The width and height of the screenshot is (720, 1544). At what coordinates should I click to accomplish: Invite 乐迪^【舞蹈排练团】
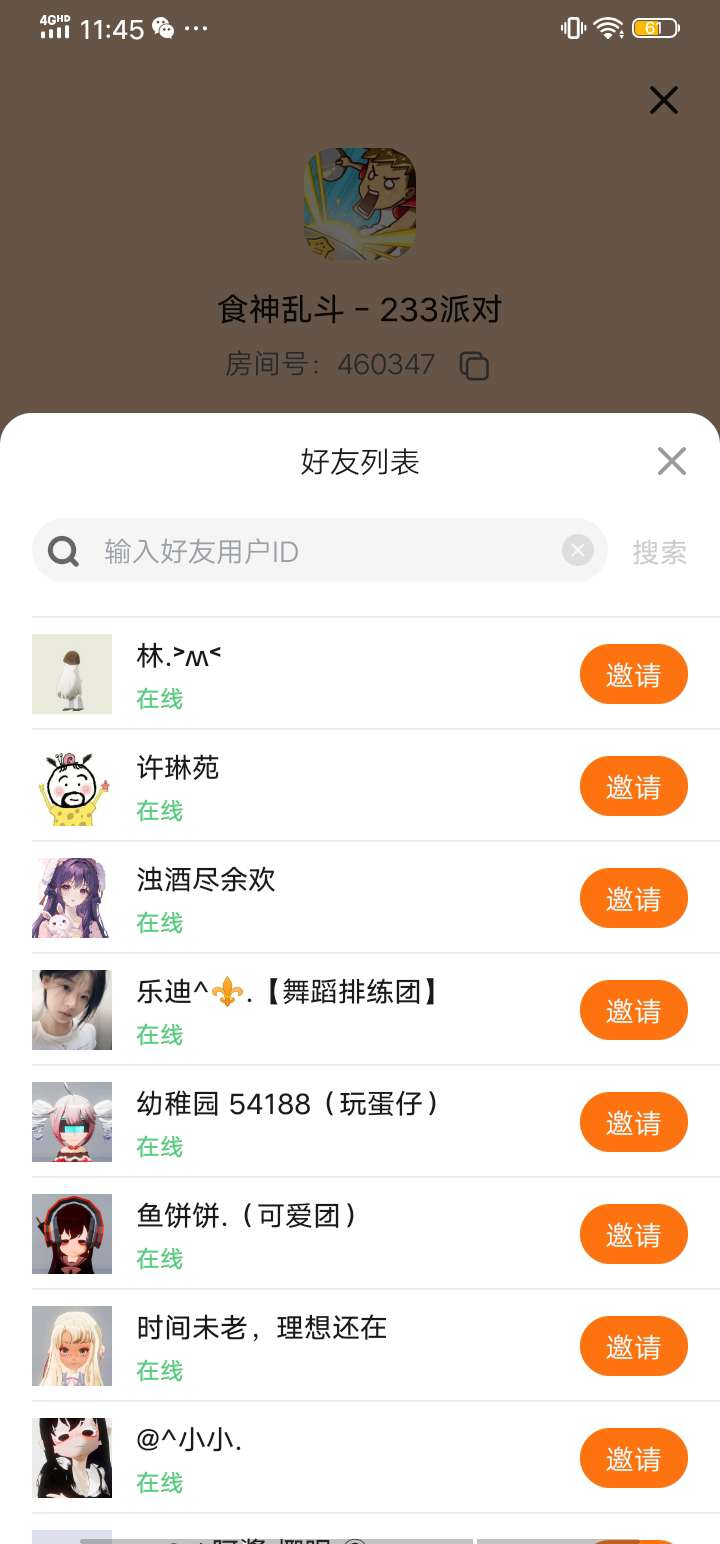(x=633, y=1011)
